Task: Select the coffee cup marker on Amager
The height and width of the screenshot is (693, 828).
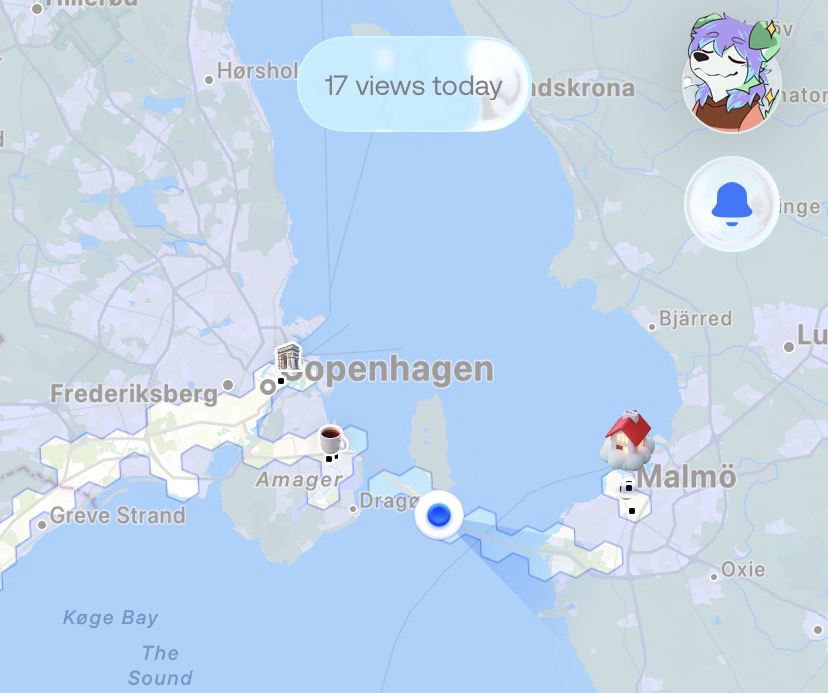Action: pyautogui.click(x=331, y=439)
